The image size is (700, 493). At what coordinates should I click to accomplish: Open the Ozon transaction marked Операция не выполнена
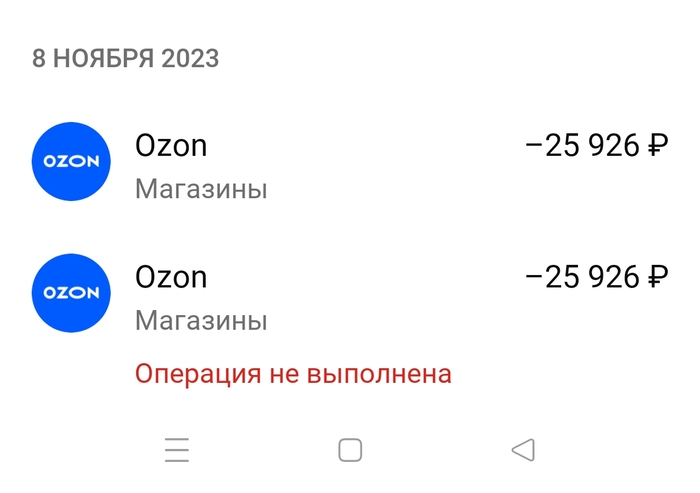coord(350,310)
